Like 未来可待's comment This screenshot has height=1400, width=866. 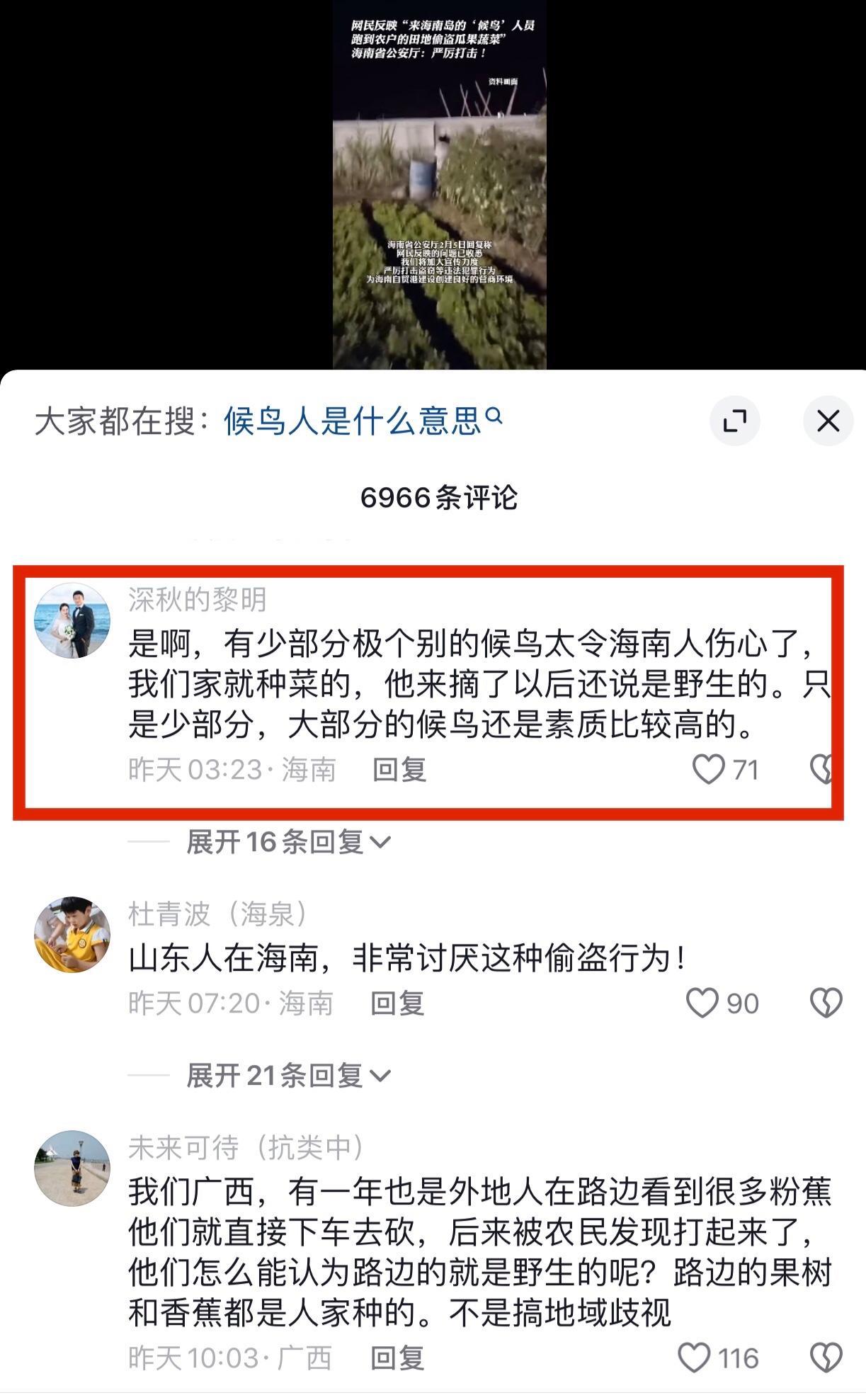(695, 1358)
